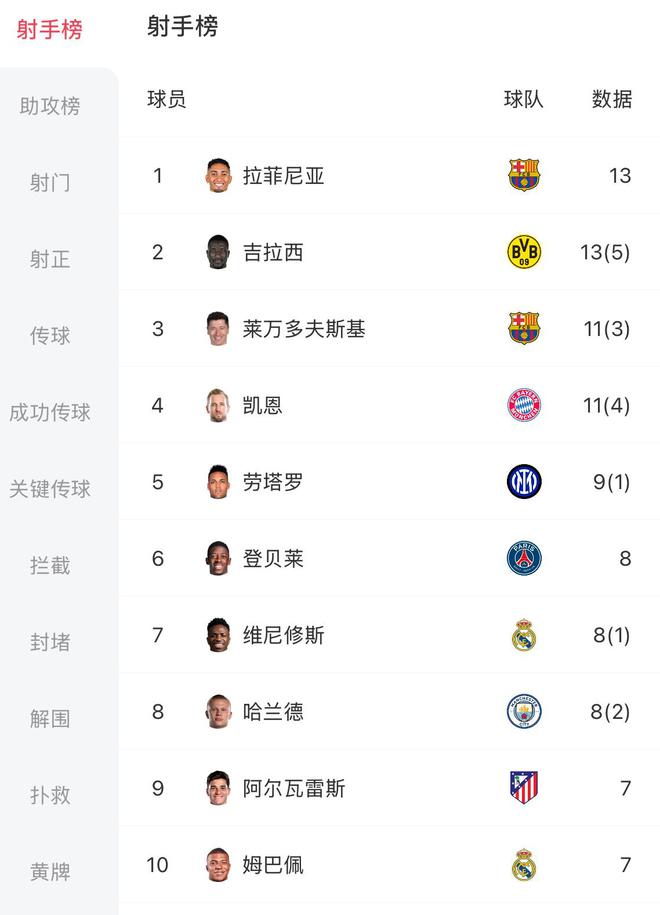The image size is (660, 915).
Task: Switch to the 拦截 tab
Action: click(50, 565)
